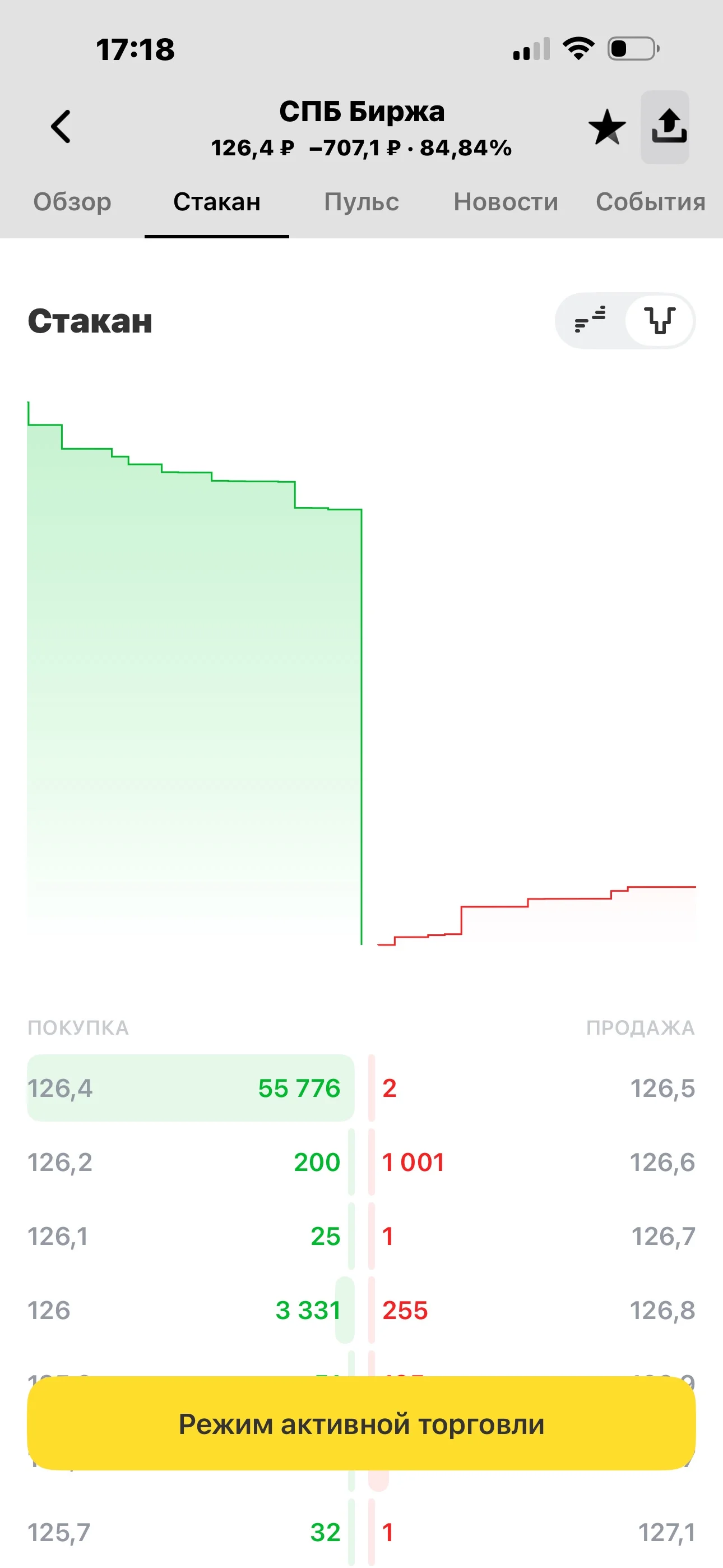Choose the sell price 126,8 row
Image resolution: width=723 pixels, height=1568 pixels.
tap(532, 1310)
